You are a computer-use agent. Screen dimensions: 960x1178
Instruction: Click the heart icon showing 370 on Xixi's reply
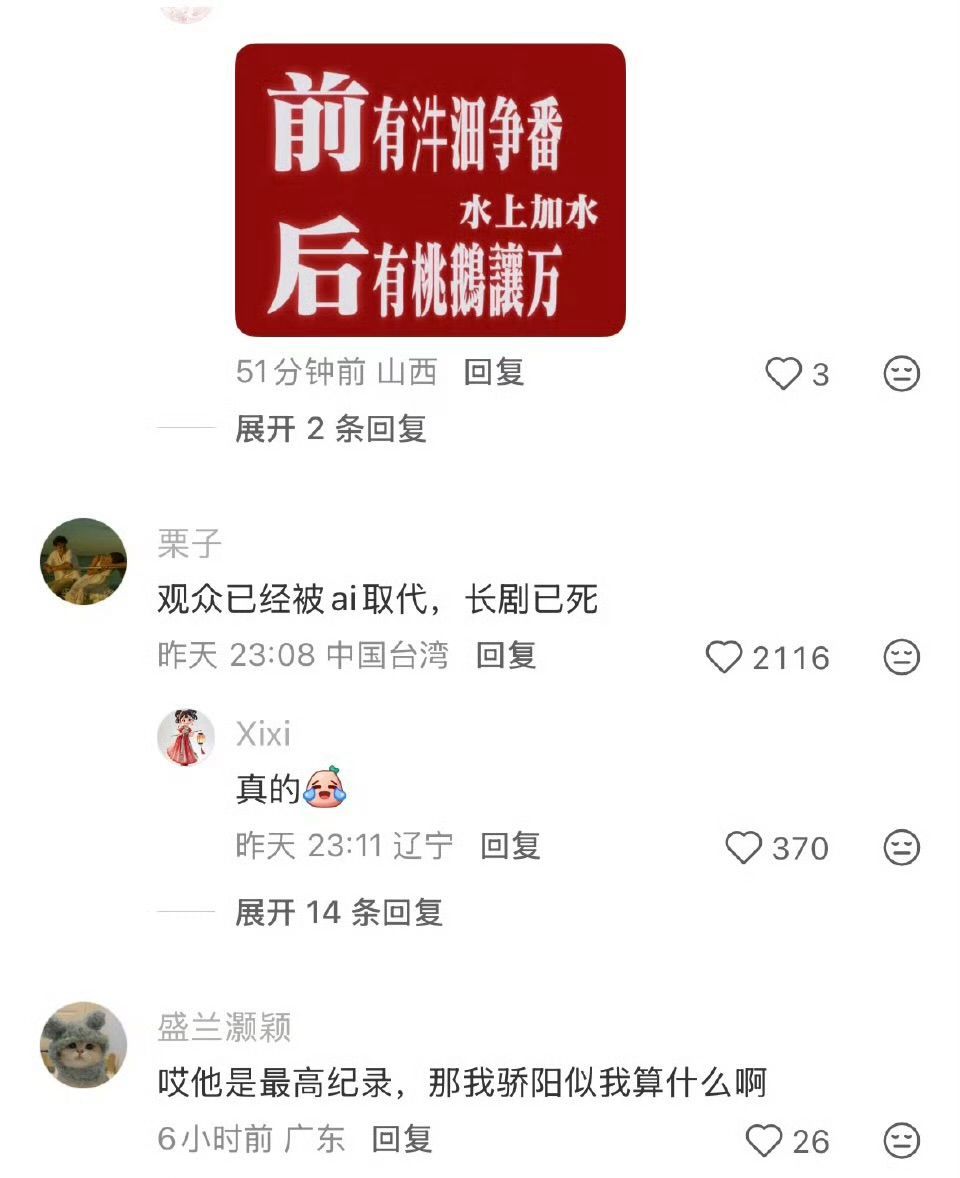pos(744,848)
